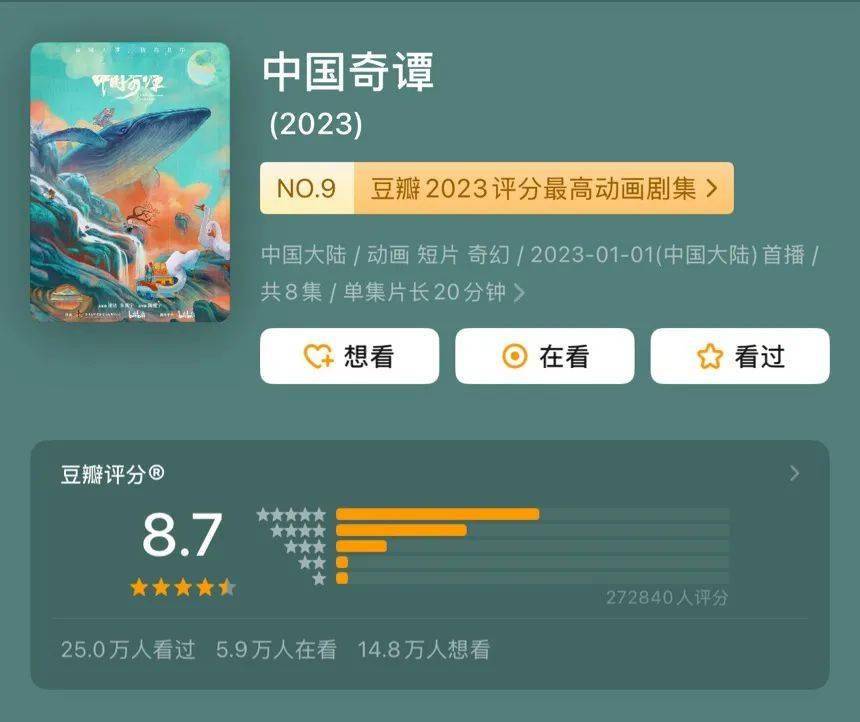Expand the show info details chevron
860x722 pixels.
519,294
